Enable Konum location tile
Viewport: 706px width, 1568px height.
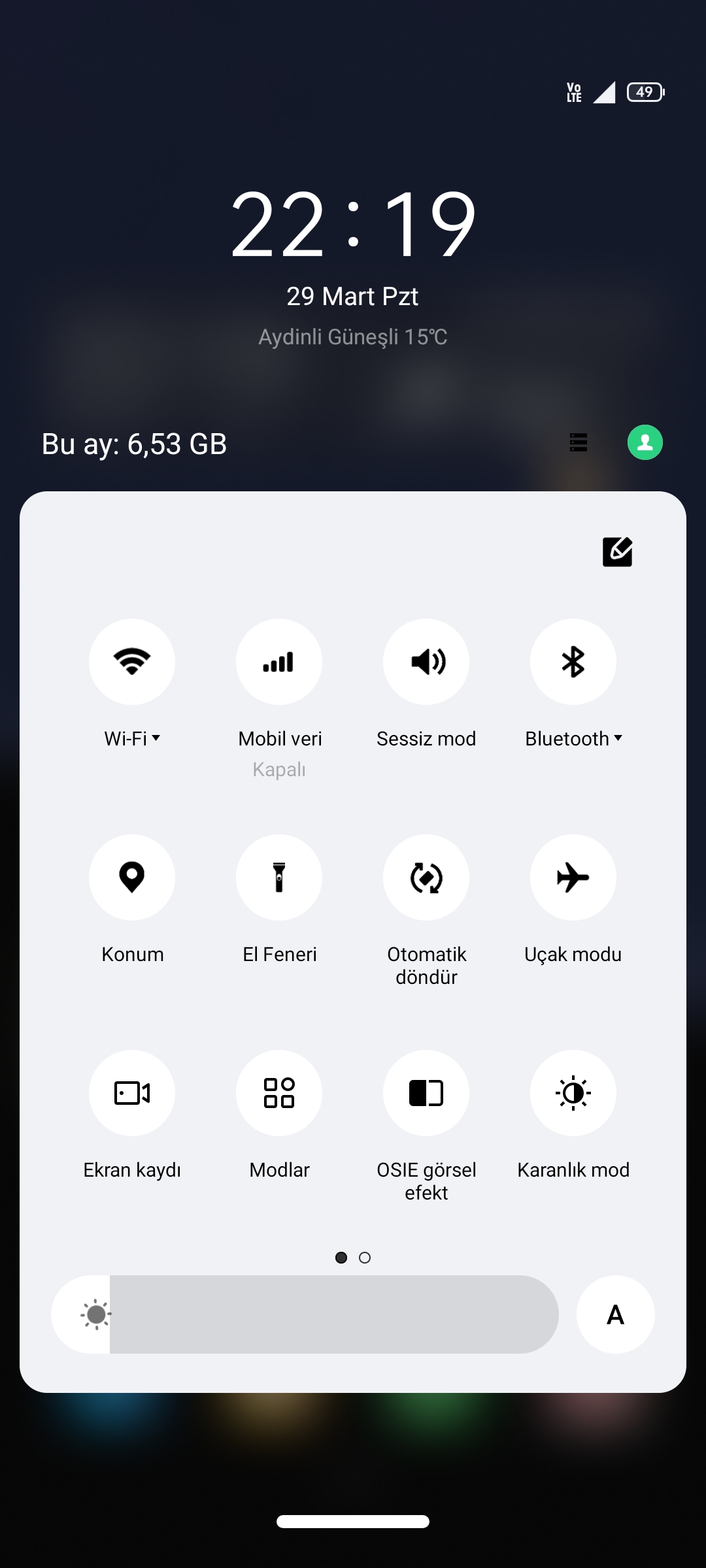[x=132, y=877]
